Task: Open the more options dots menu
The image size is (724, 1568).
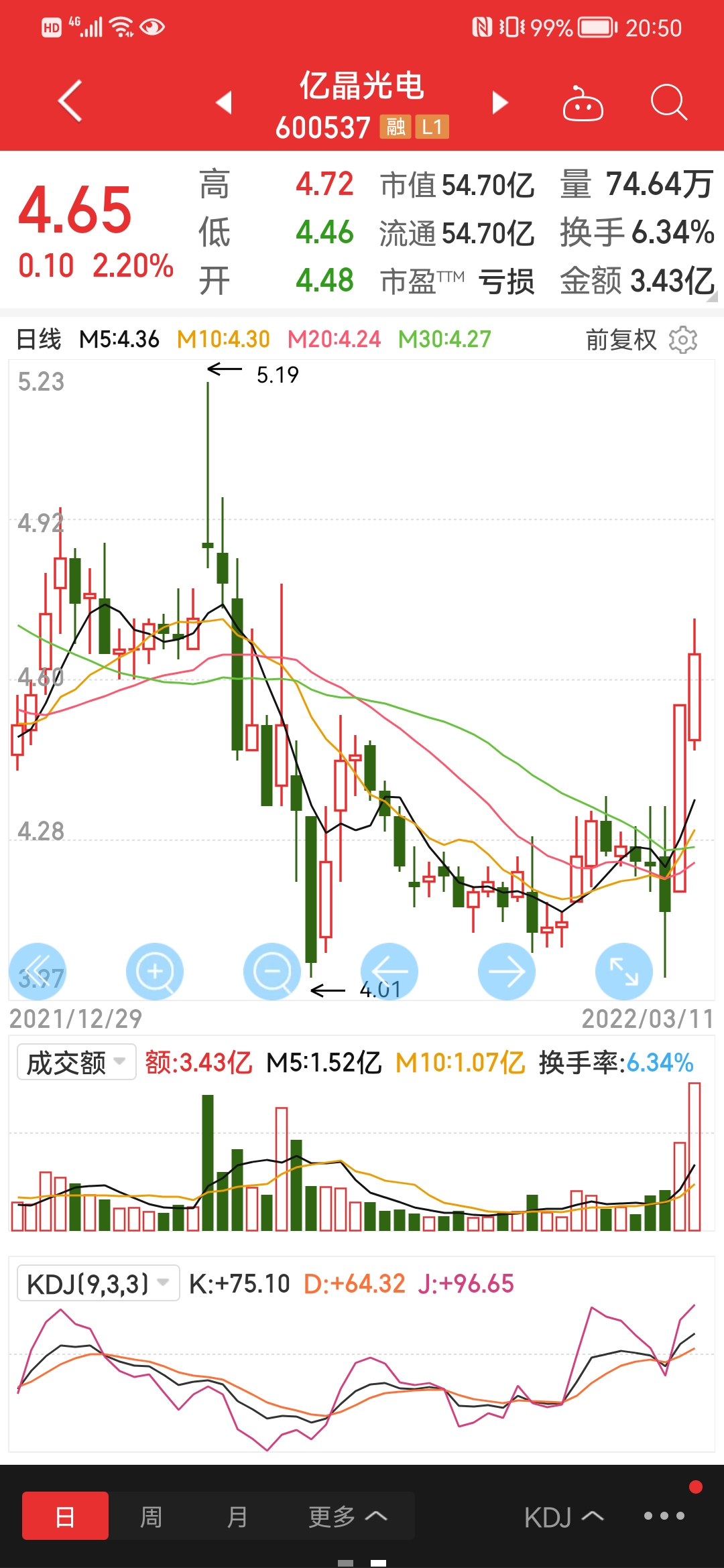Action: pyautogui.click(x=664, y=1516)
